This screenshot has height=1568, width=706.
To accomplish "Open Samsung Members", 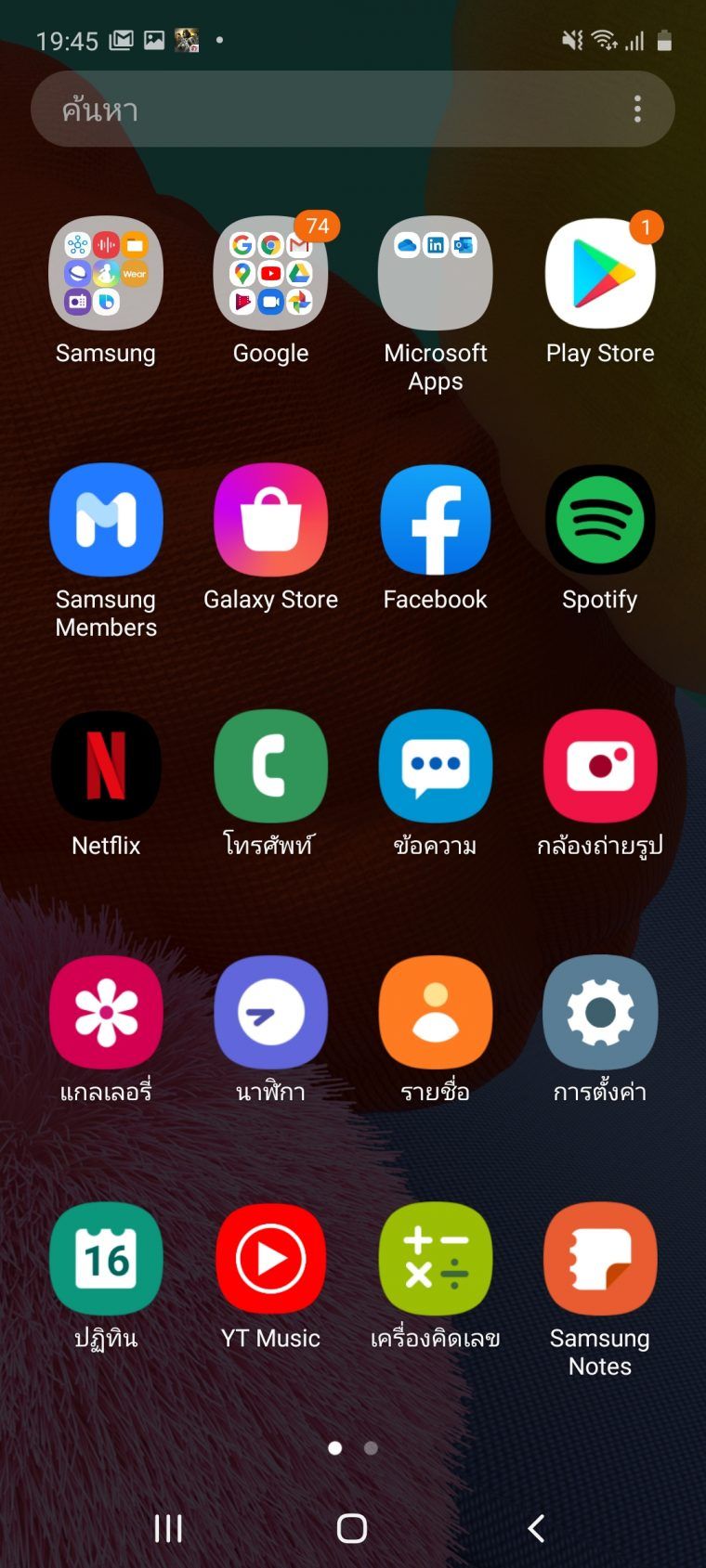I will coord(106,520).
